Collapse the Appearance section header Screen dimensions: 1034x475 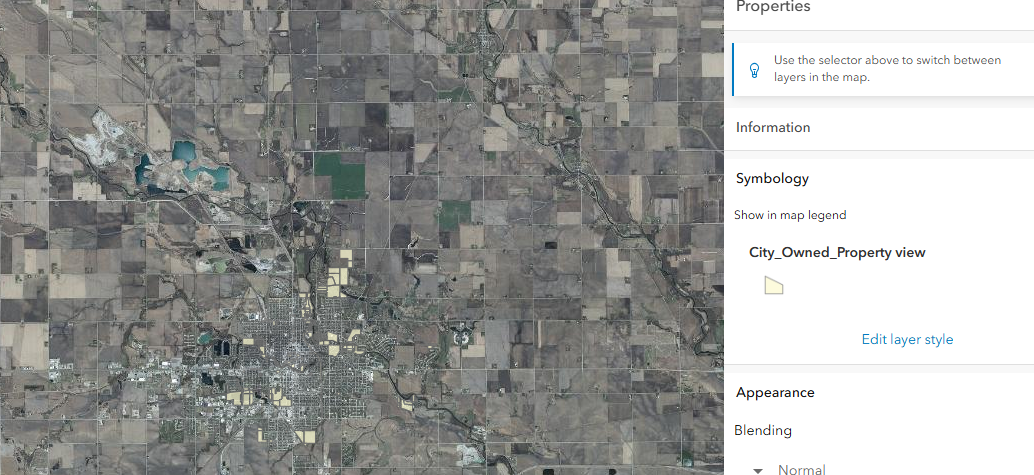click(775, 393)
